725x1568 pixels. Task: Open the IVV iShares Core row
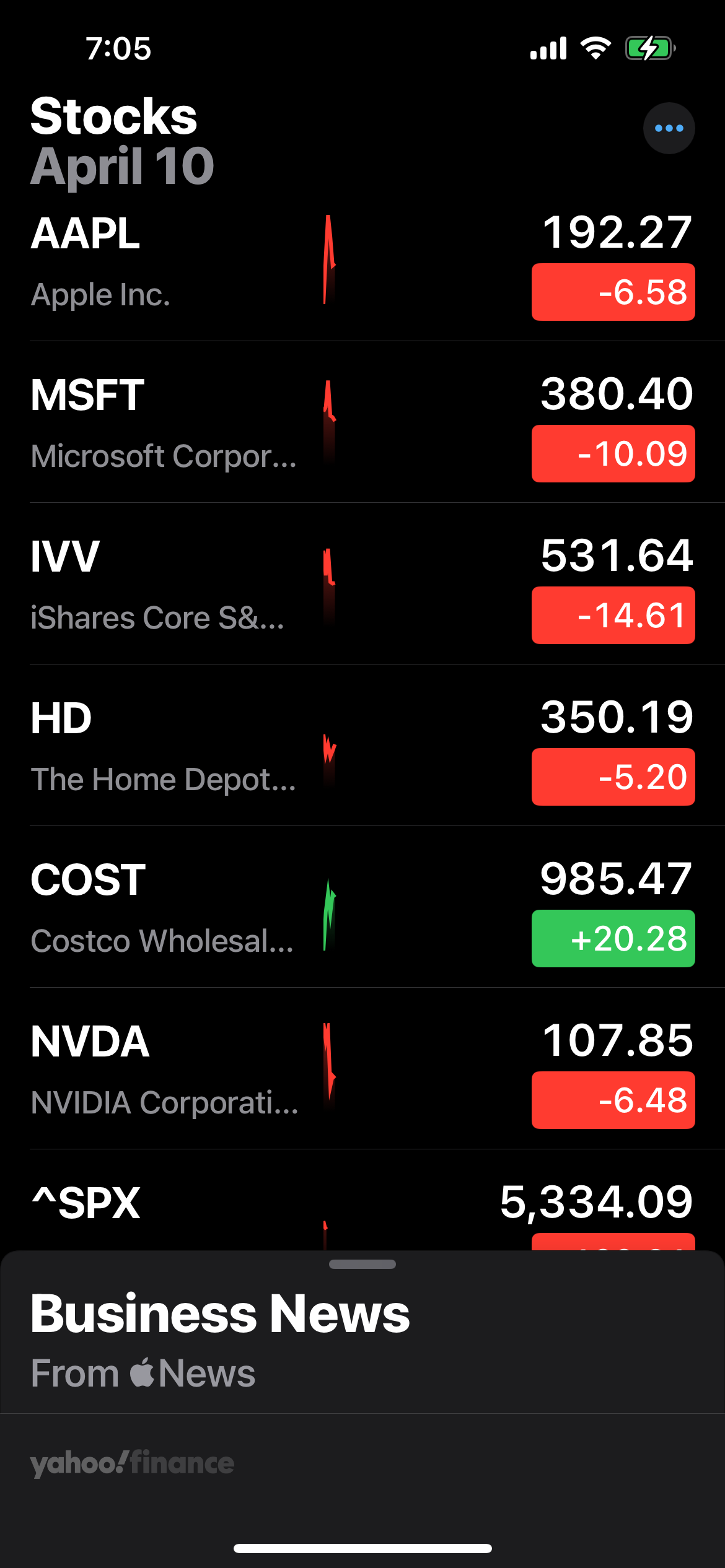[362, 583]
